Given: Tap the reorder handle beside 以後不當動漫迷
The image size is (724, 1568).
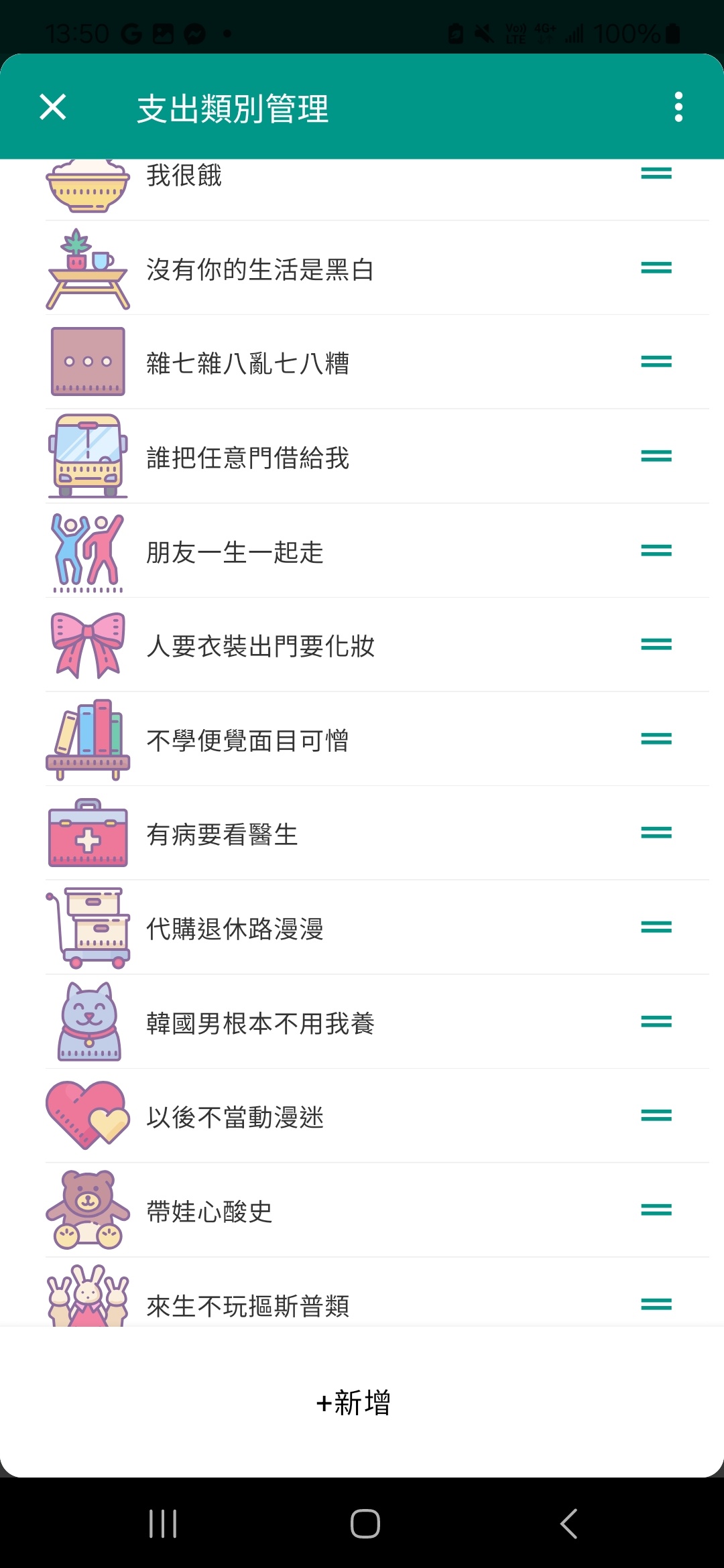Looking at the screenshot, I should 656,1116.
